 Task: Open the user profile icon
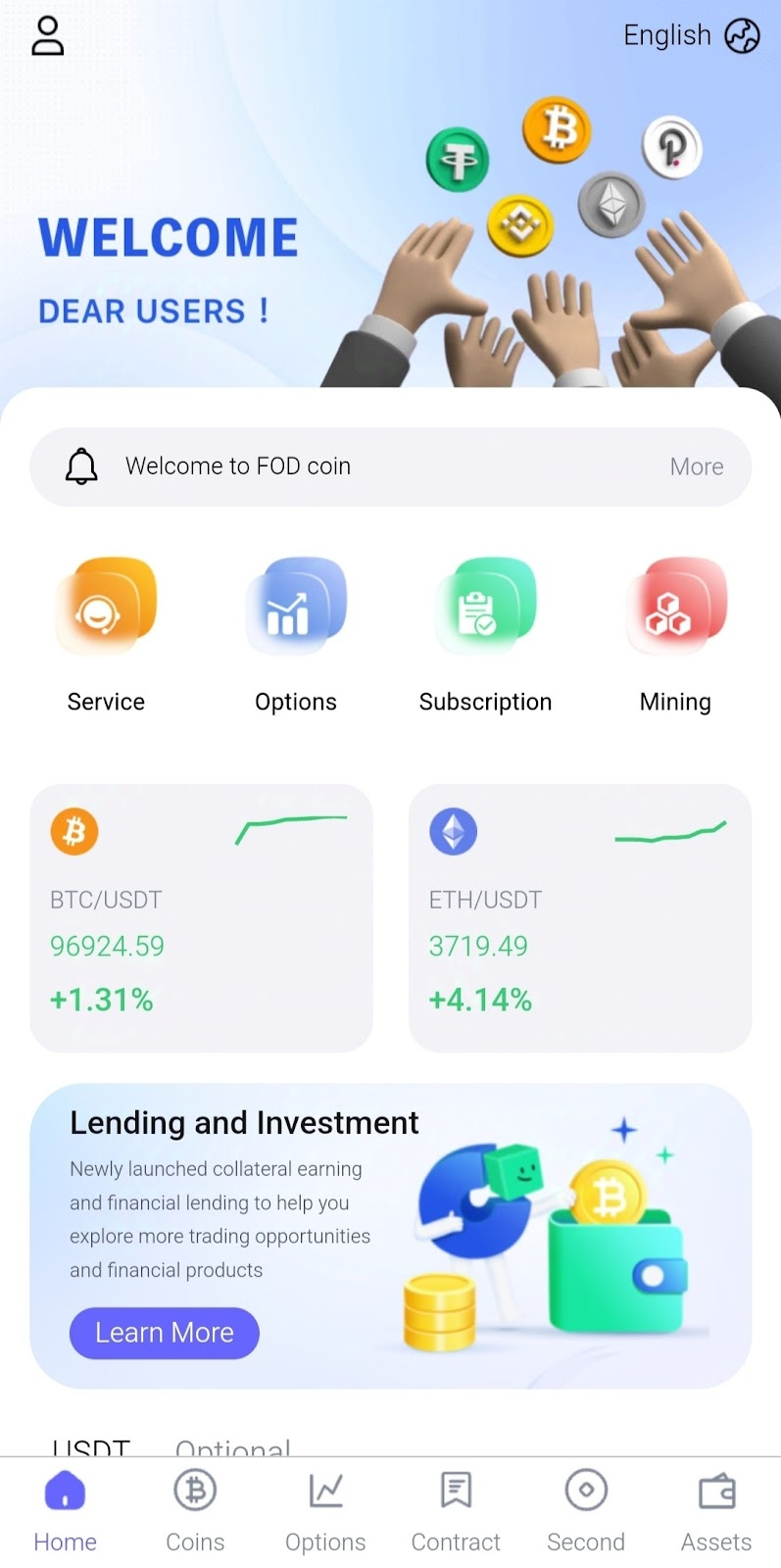[47, 36]
